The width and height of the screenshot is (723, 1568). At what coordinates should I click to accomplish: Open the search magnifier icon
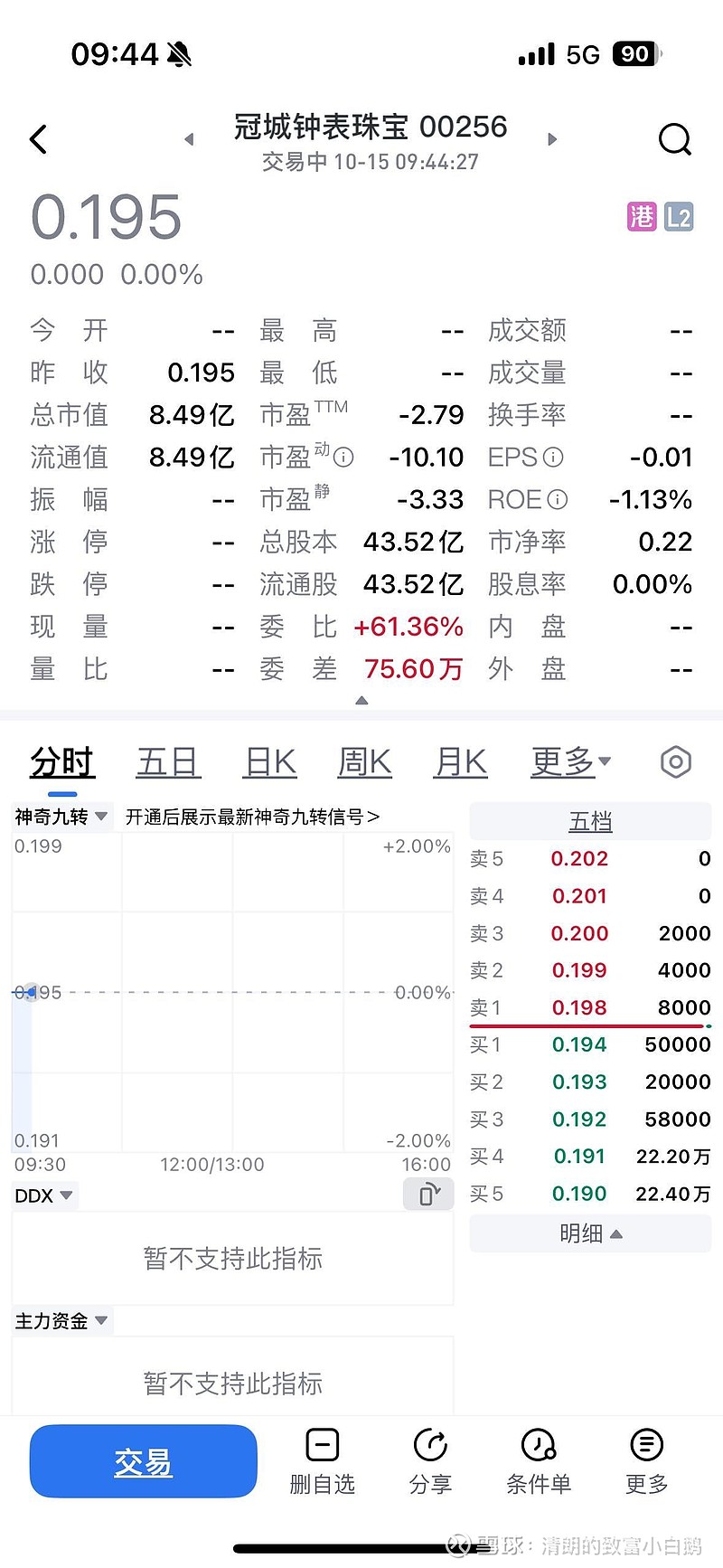[674, 140]
